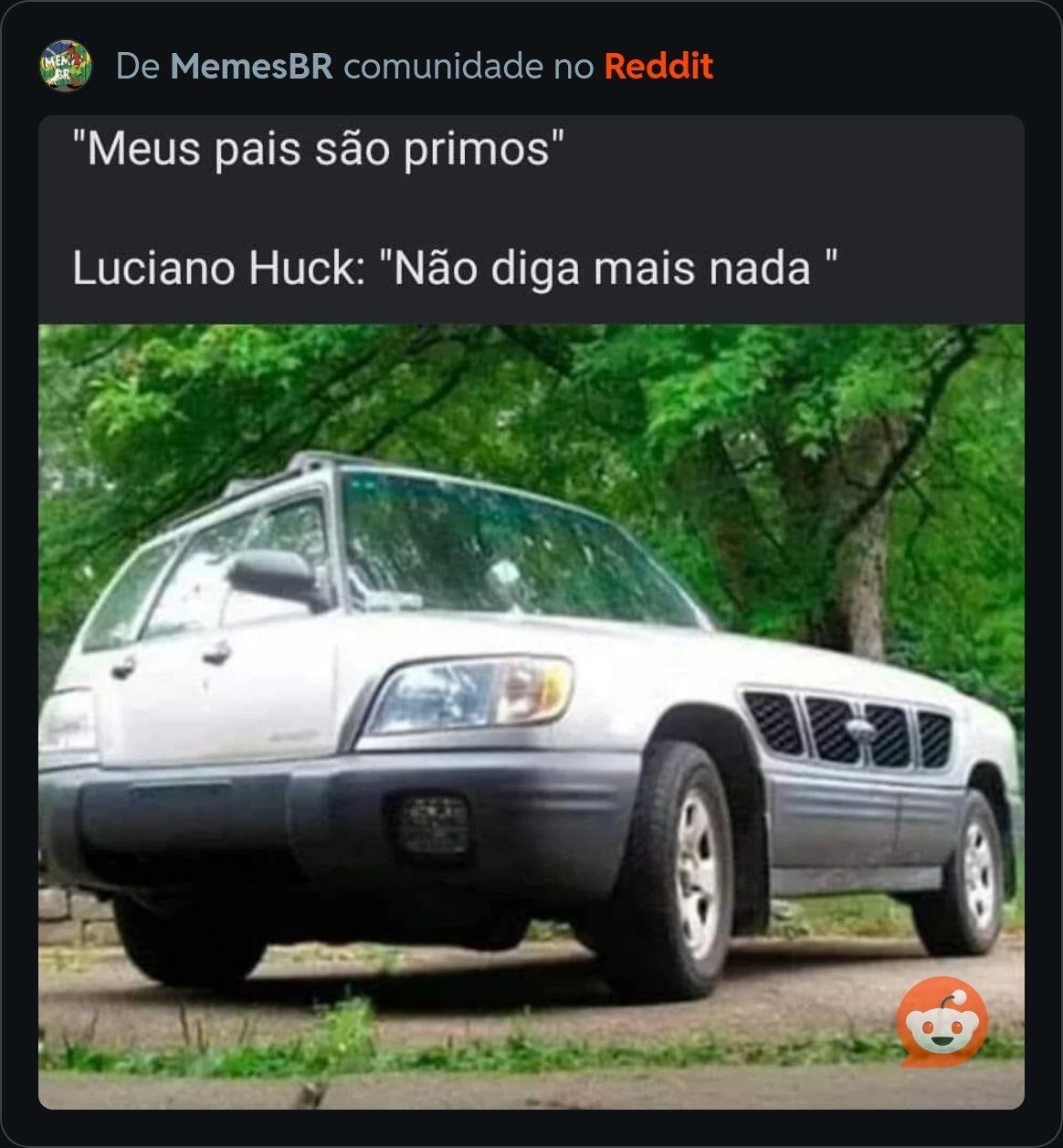1063x1148 pixels.
Task: Open the orange Reddit link
Action: click(x=658, y=67)
